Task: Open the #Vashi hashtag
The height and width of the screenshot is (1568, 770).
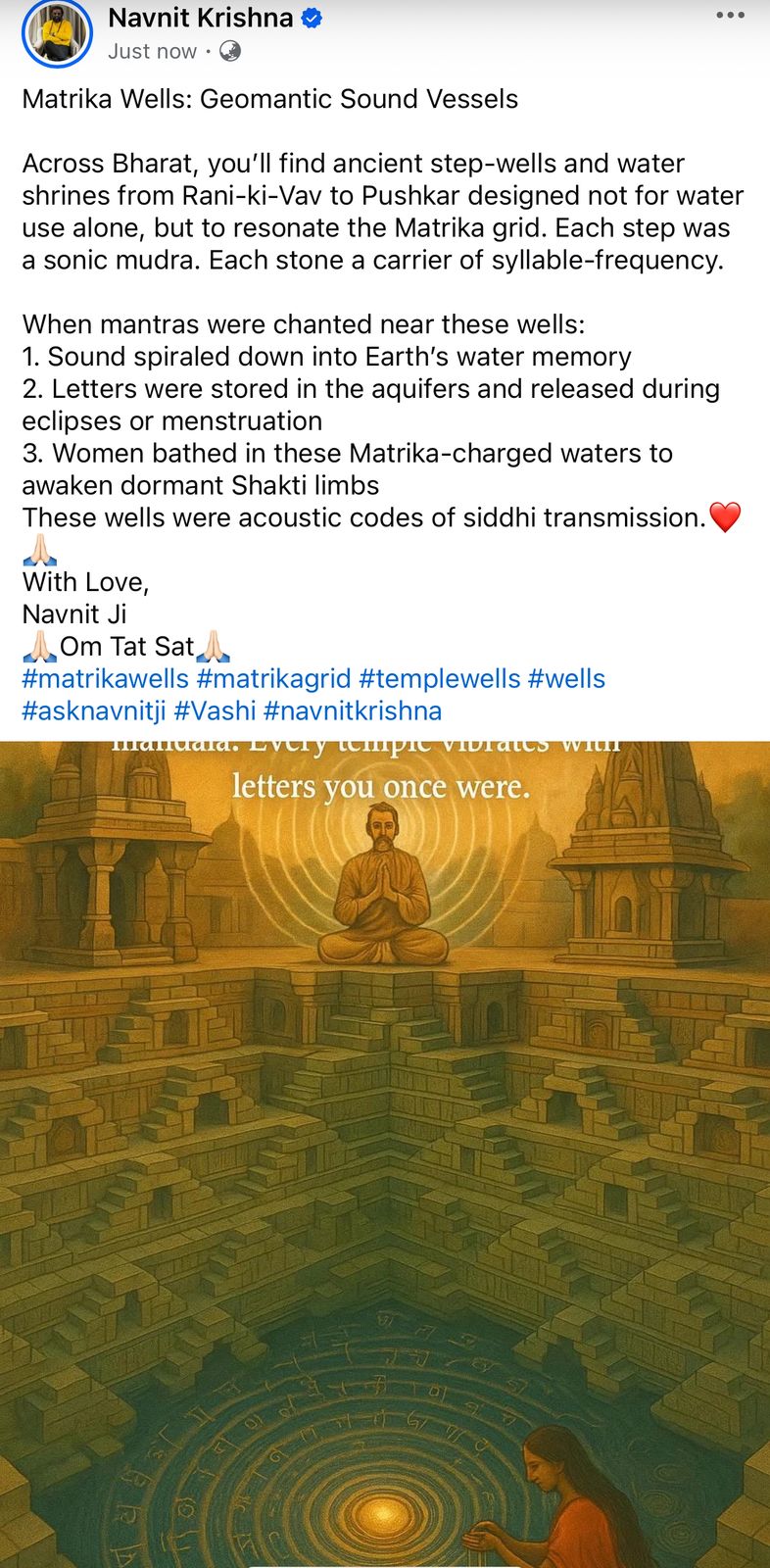Action: pyautogui.click(x=215, y=710)
